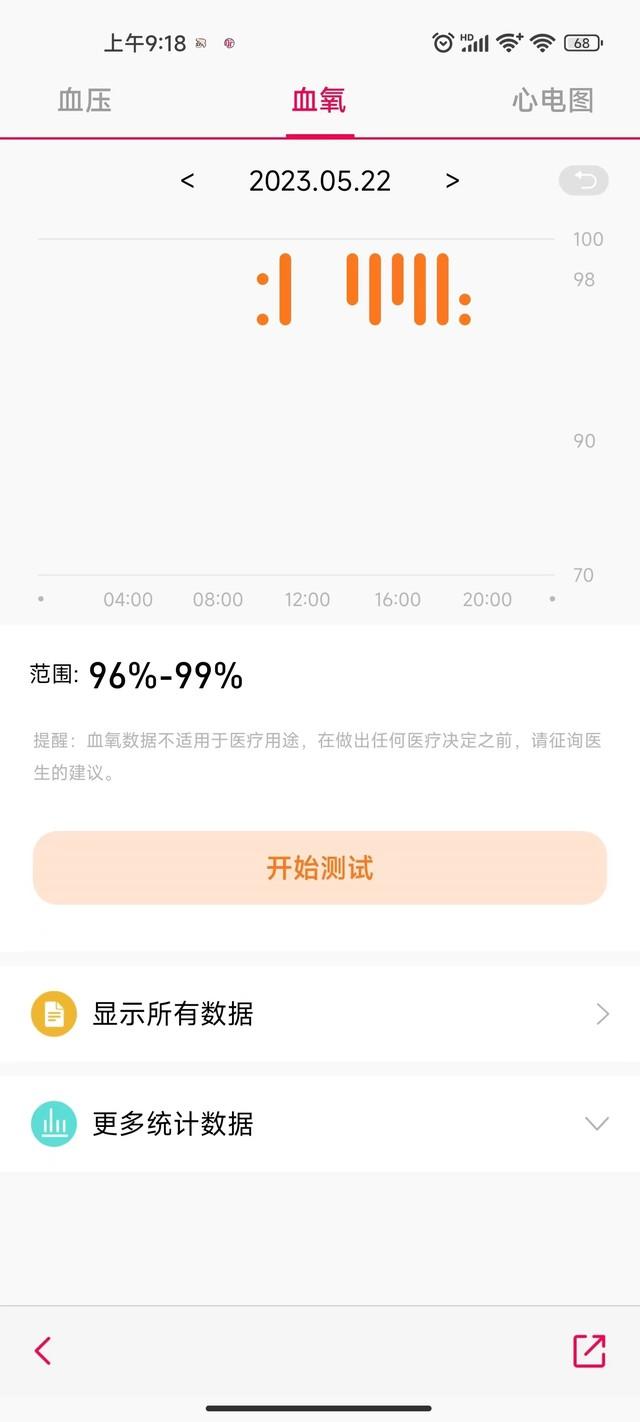The height and width of the screenshot is (1422, 640).
Task: Go to the next date
Action: [452, 181]
